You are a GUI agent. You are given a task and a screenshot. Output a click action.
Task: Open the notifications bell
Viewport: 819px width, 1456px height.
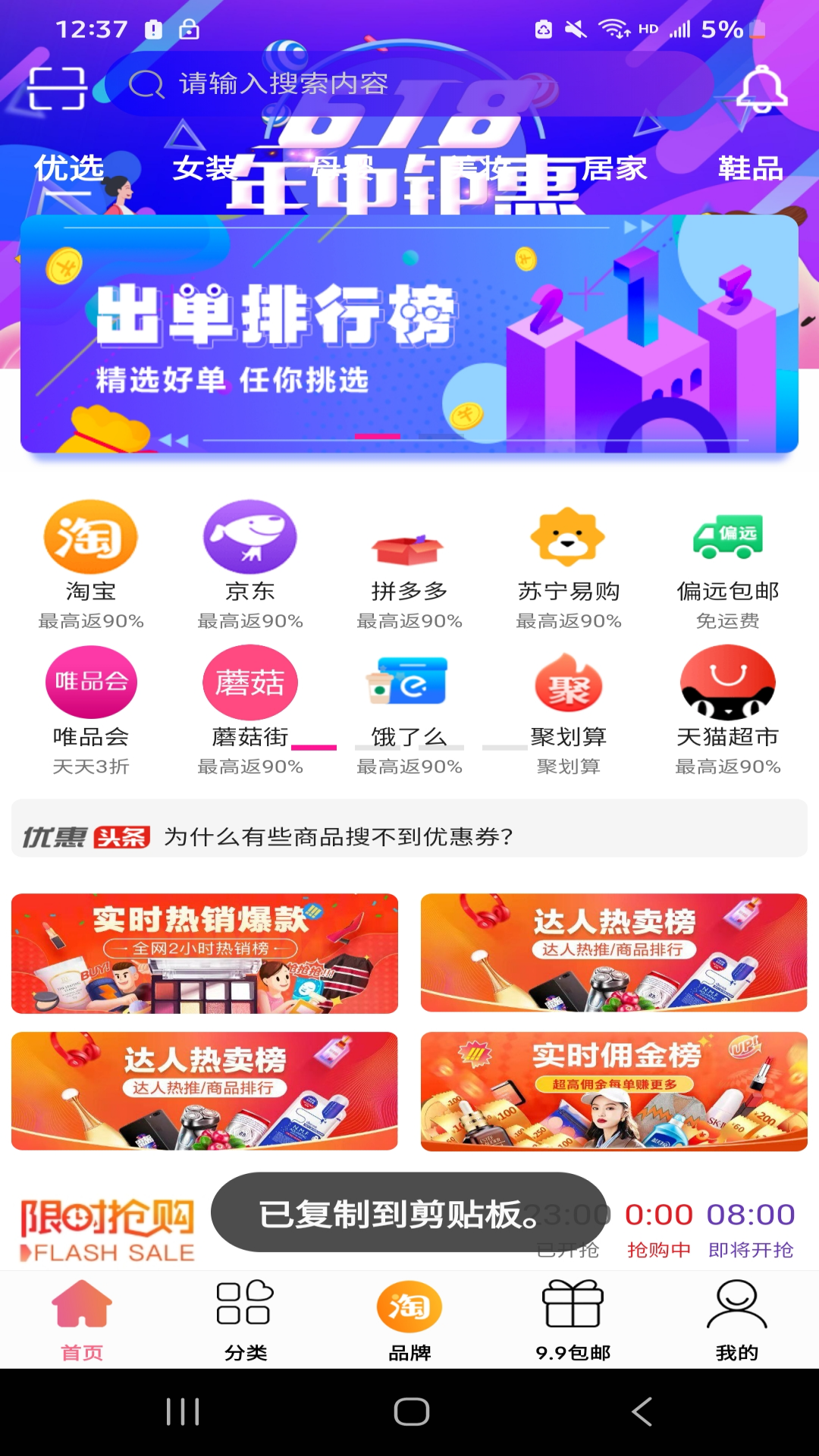click(x=761, y=88)
